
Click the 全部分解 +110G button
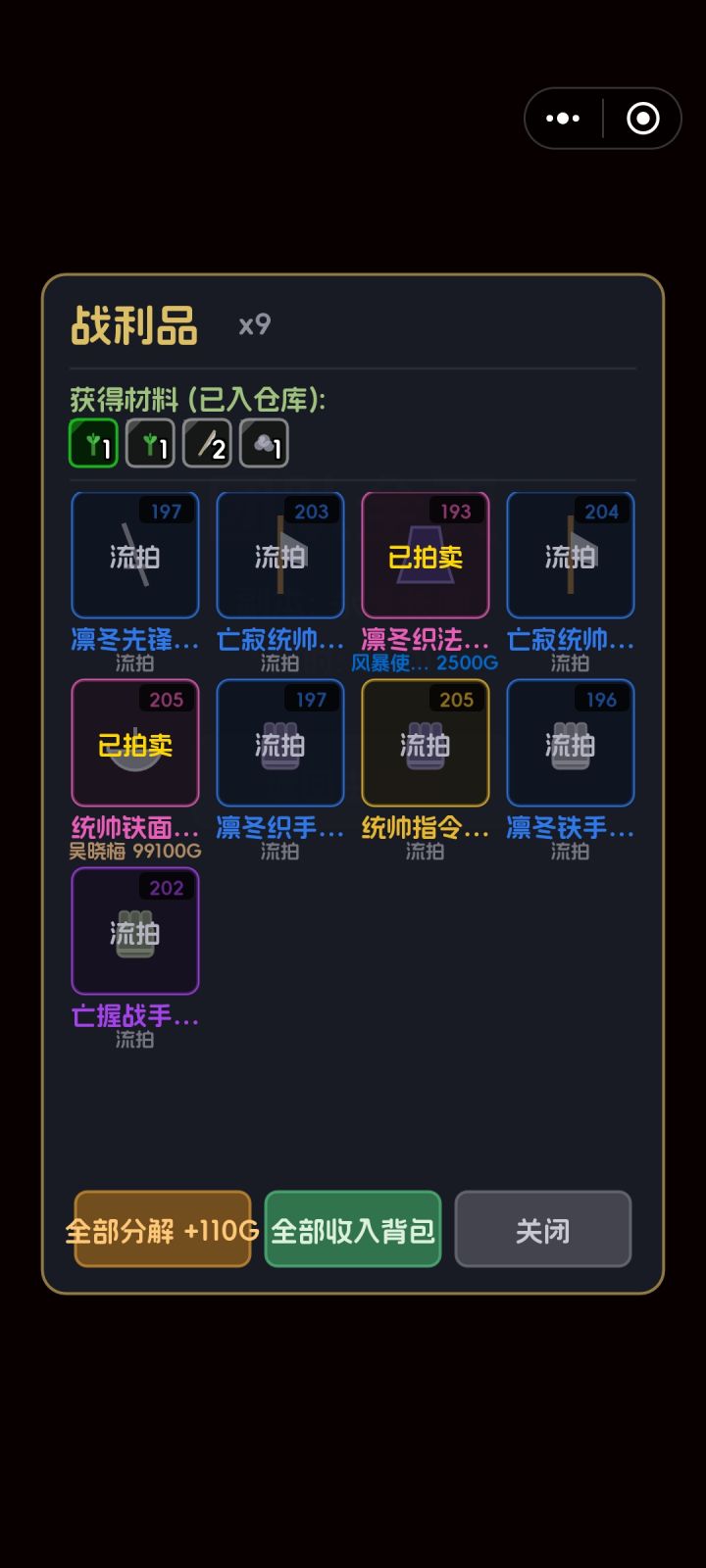coord(163,1229)
